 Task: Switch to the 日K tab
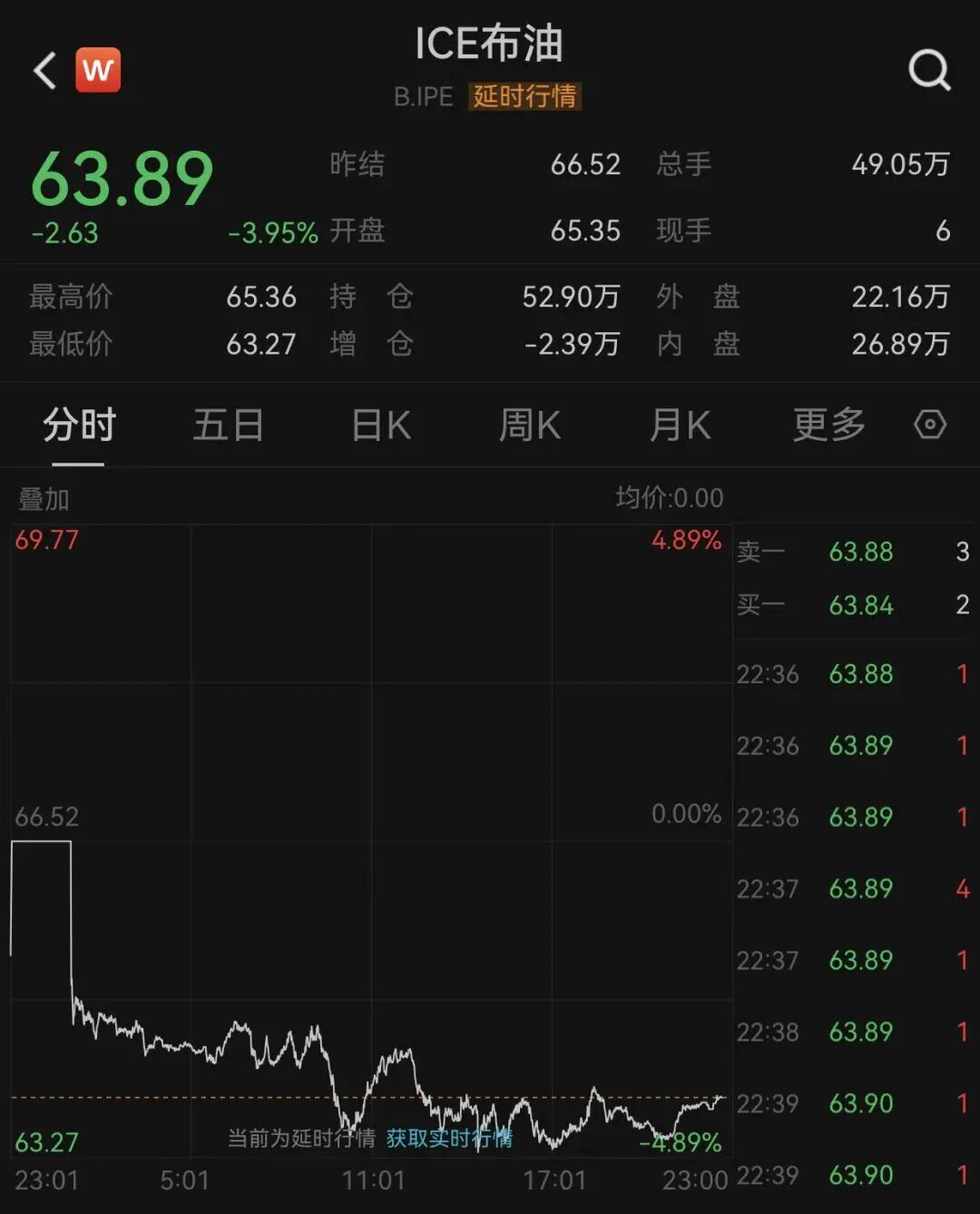(381, 425)
